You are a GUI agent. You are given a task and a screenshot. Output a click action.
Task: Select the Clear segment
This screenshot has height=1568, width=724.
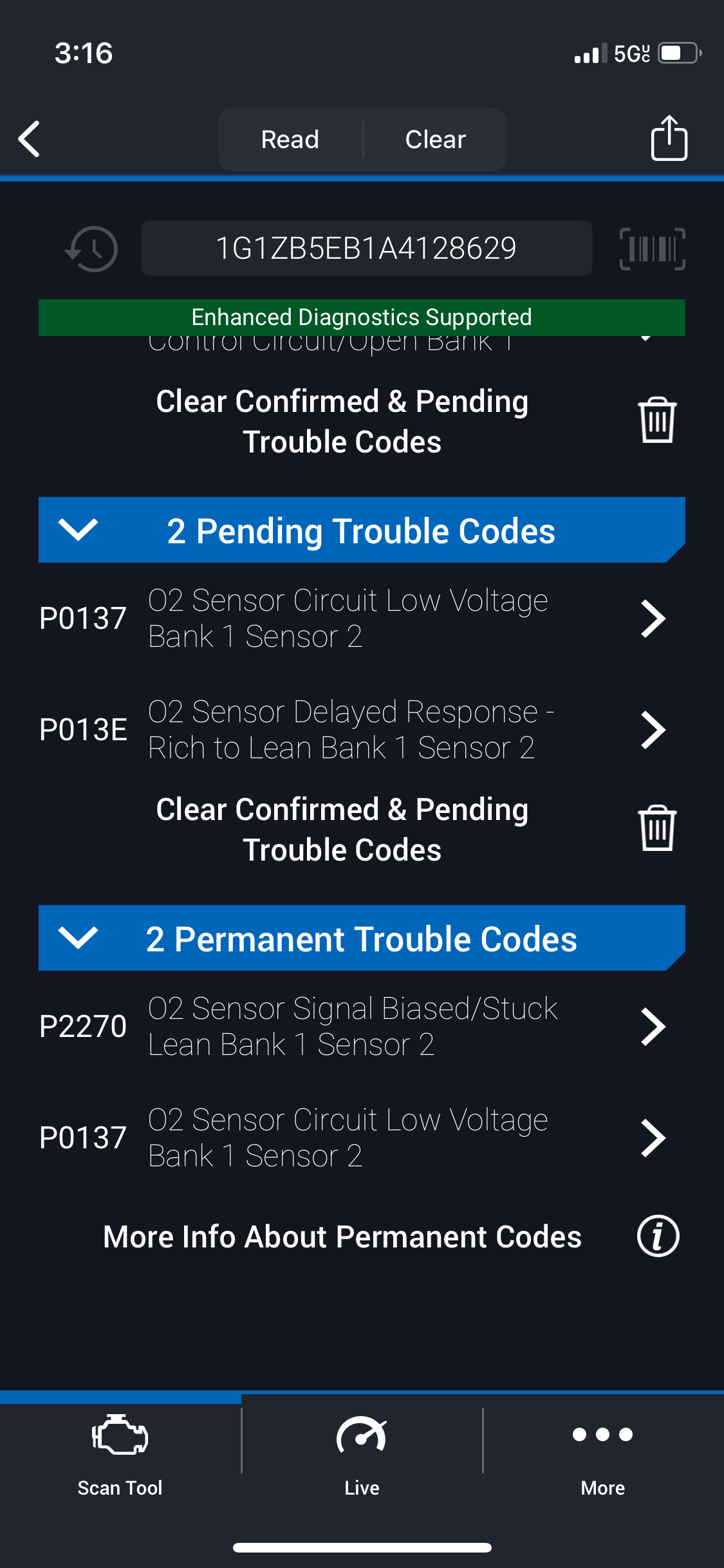pos(435,139)
